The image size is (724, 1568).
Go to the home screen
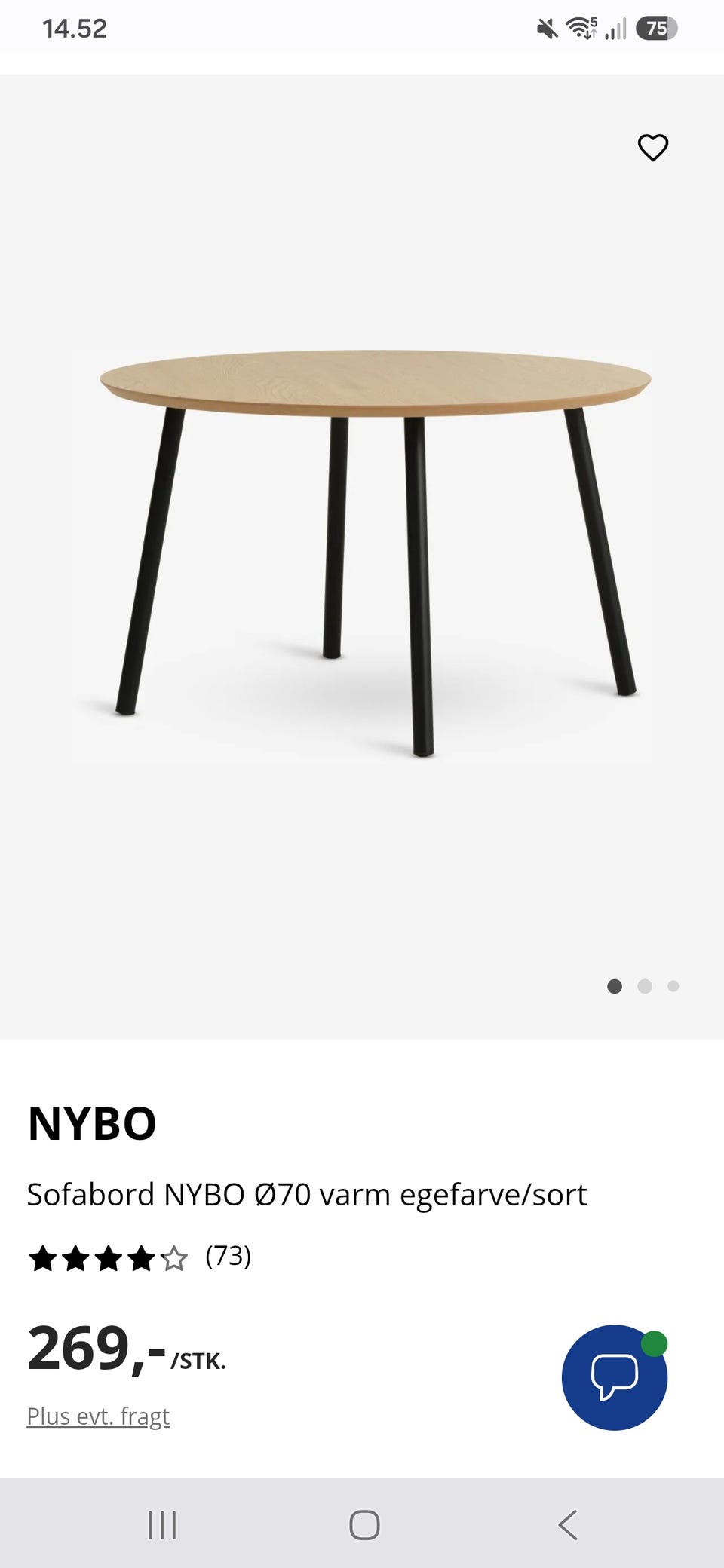coord(364,1524)
